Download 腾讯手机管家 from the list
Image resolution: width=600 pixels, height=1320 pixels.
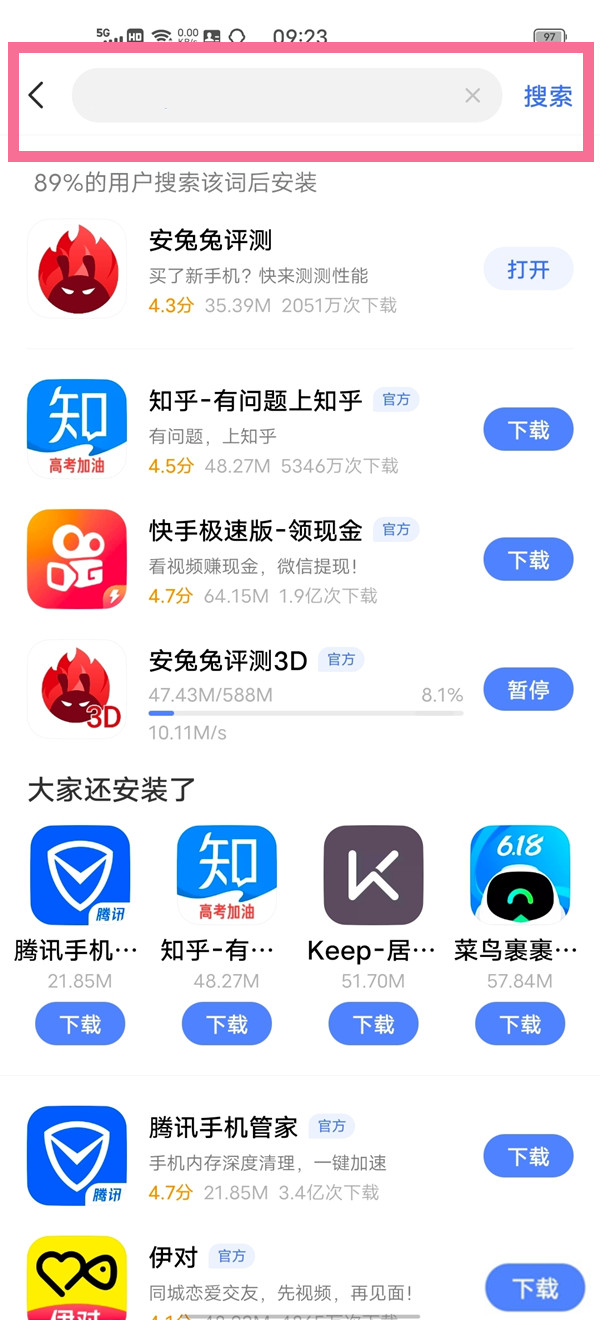pos(528,1157)
